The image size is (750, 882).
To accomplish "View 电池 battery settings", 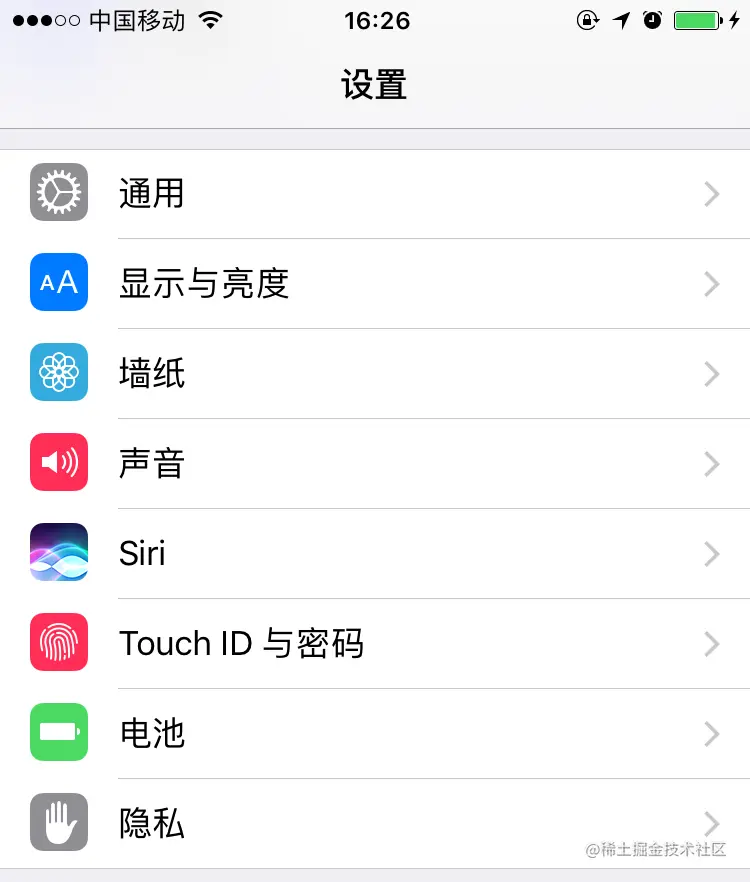I will click(x=375, y=733).
